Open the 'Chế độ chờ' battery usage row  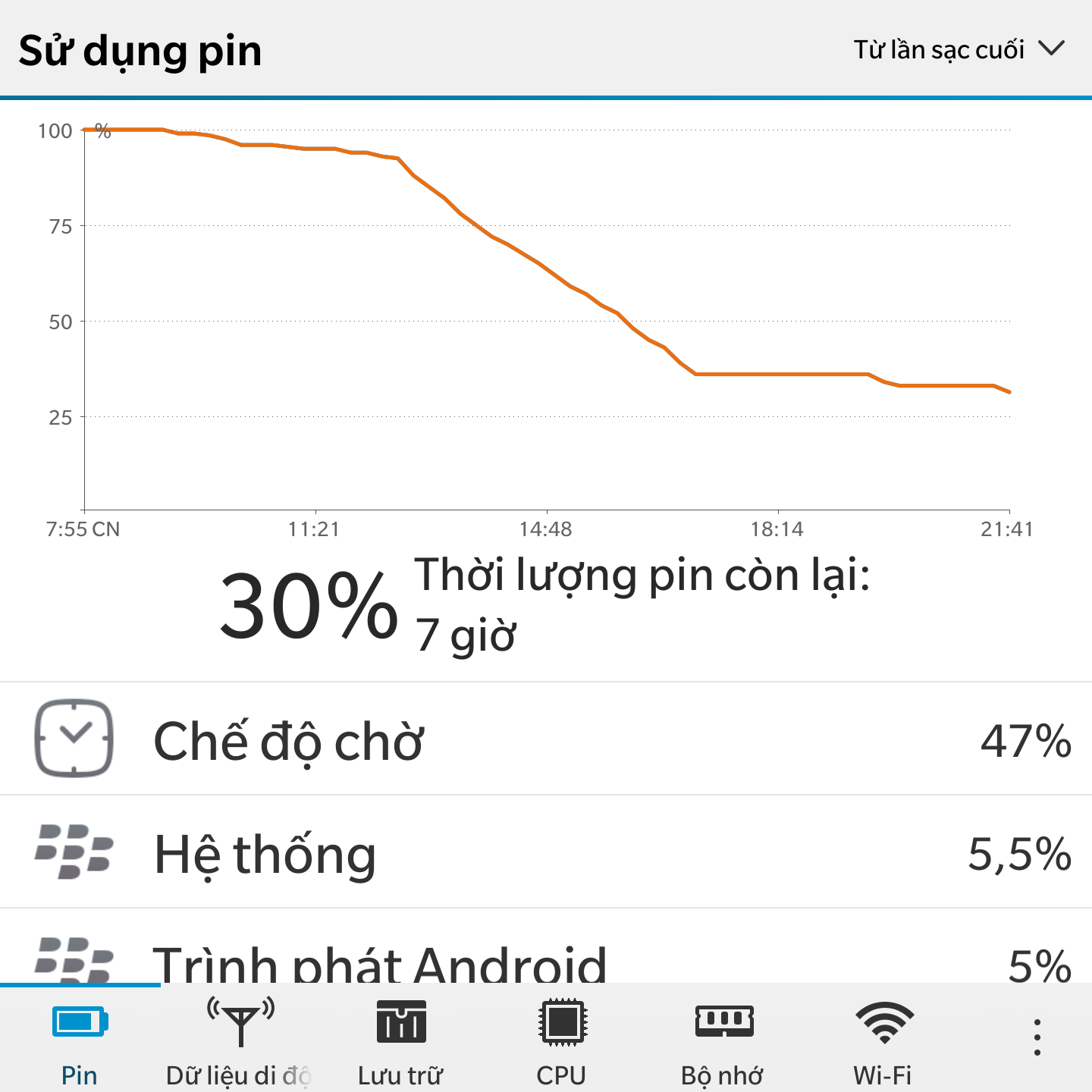546,739
